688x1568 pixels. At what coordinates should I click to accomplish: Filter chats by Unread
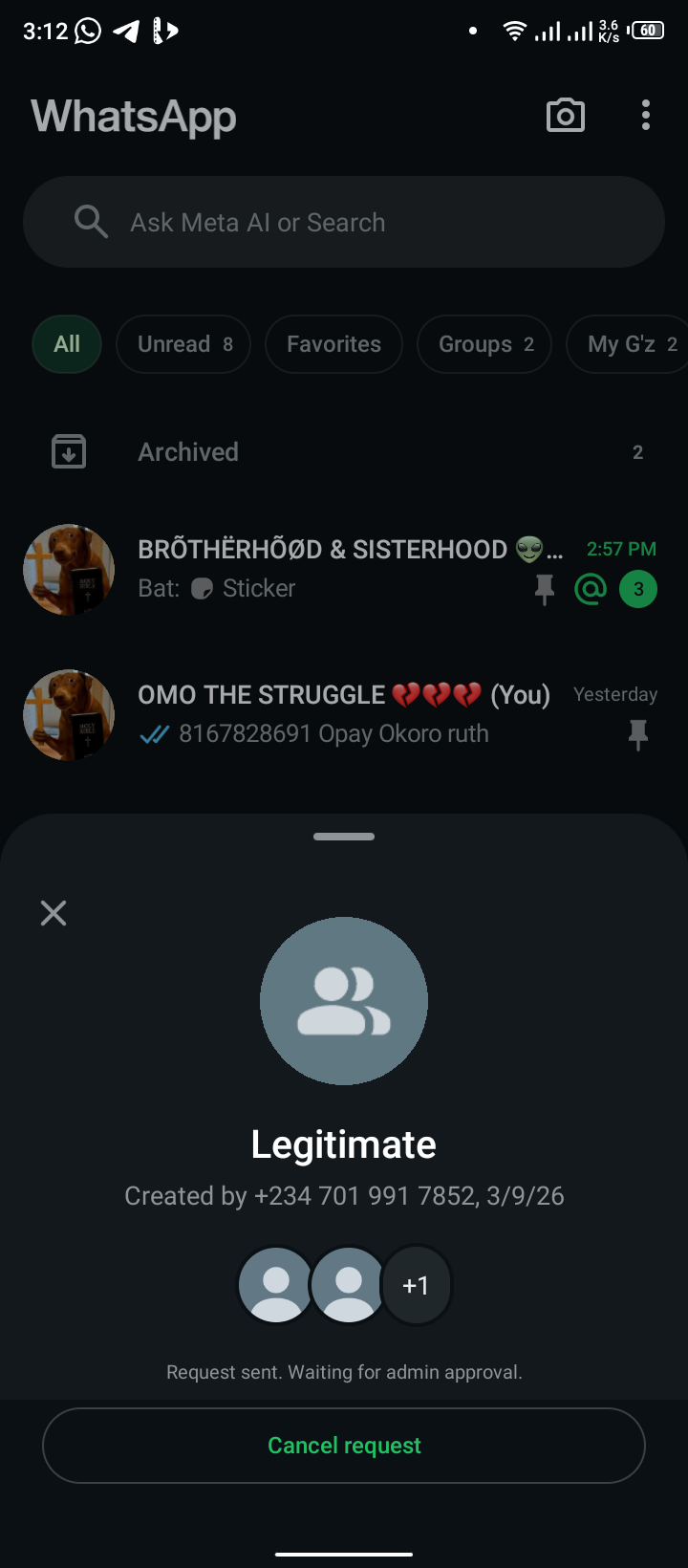(x=183, y=344)
